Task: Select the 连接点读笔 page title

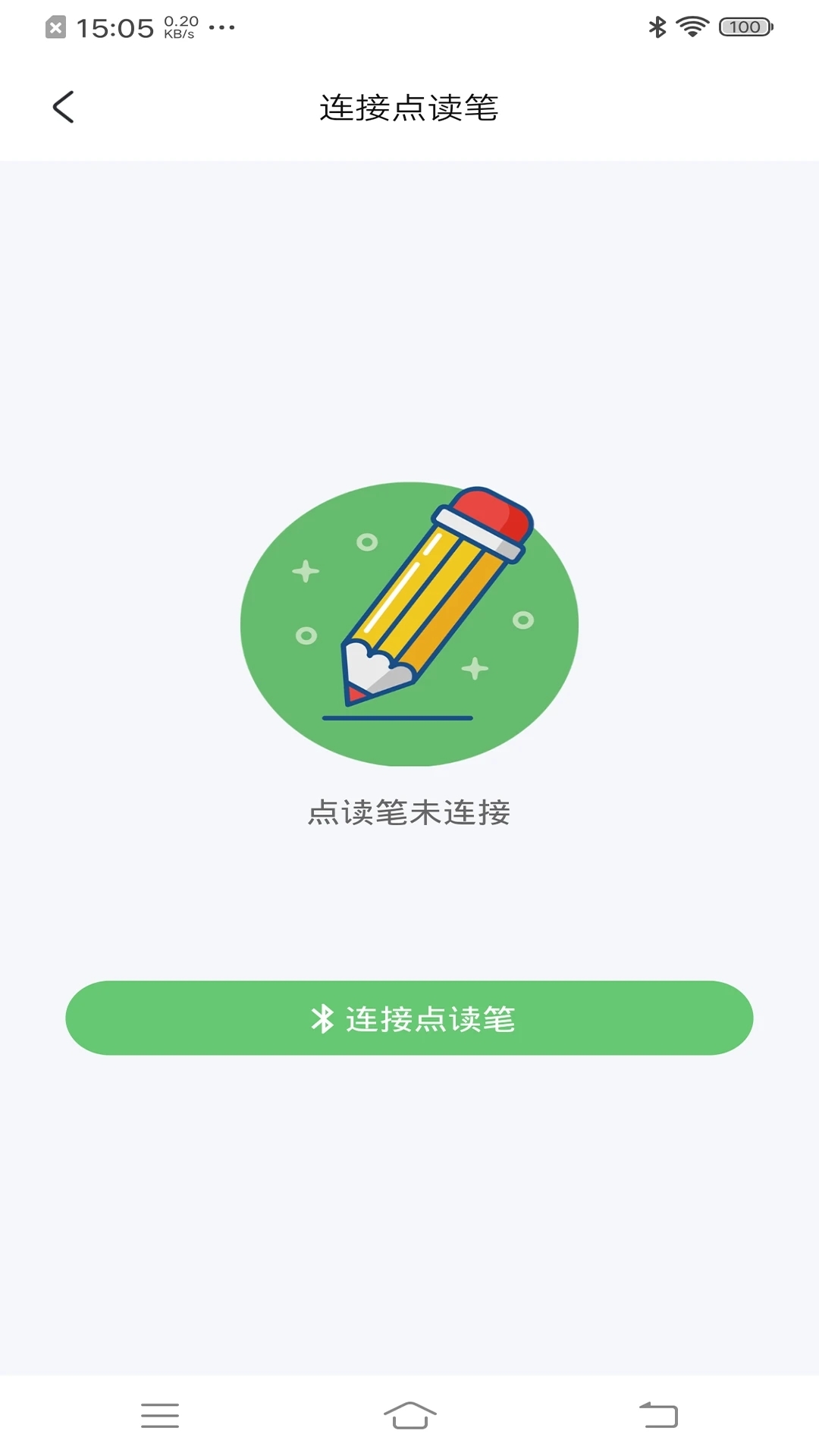Action: [409, 106]
